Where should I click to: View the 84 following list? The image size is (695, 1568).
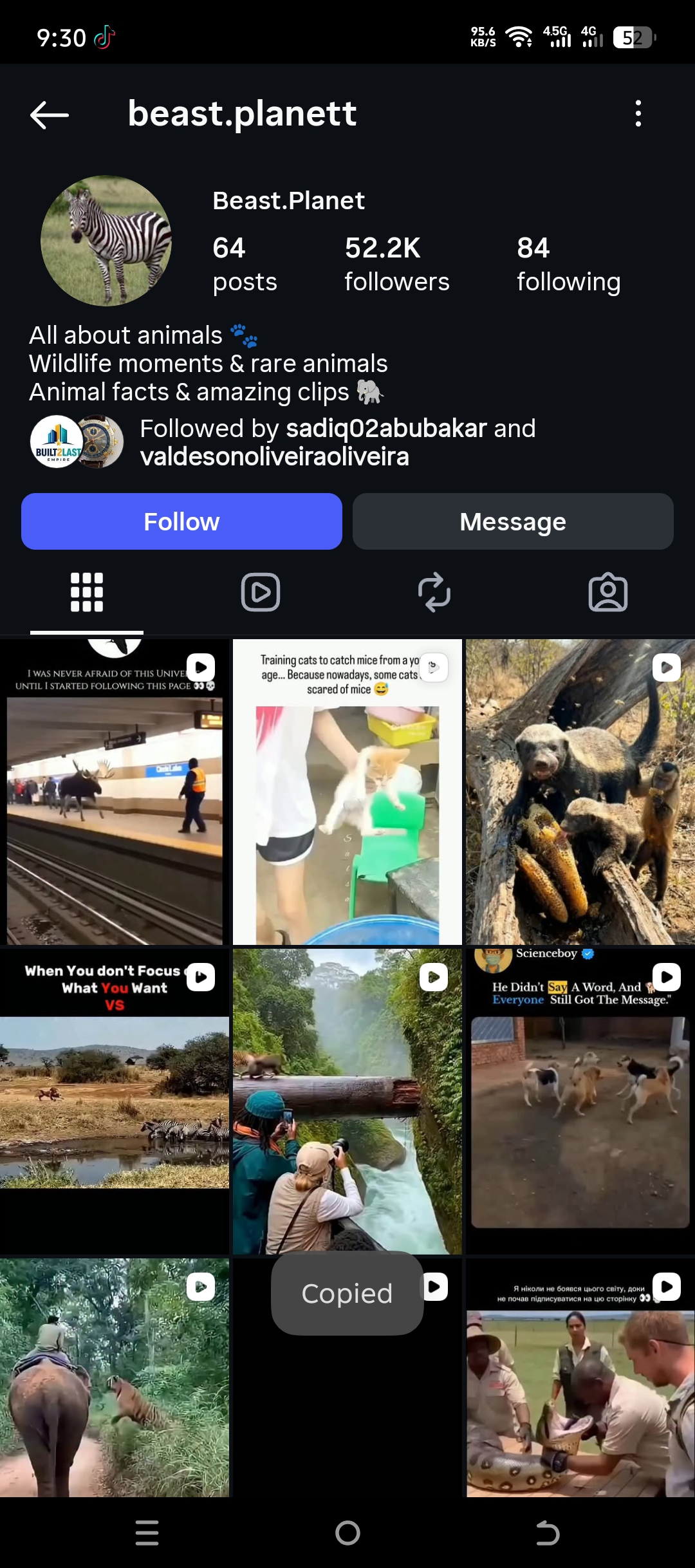click(x=568, y=264)
